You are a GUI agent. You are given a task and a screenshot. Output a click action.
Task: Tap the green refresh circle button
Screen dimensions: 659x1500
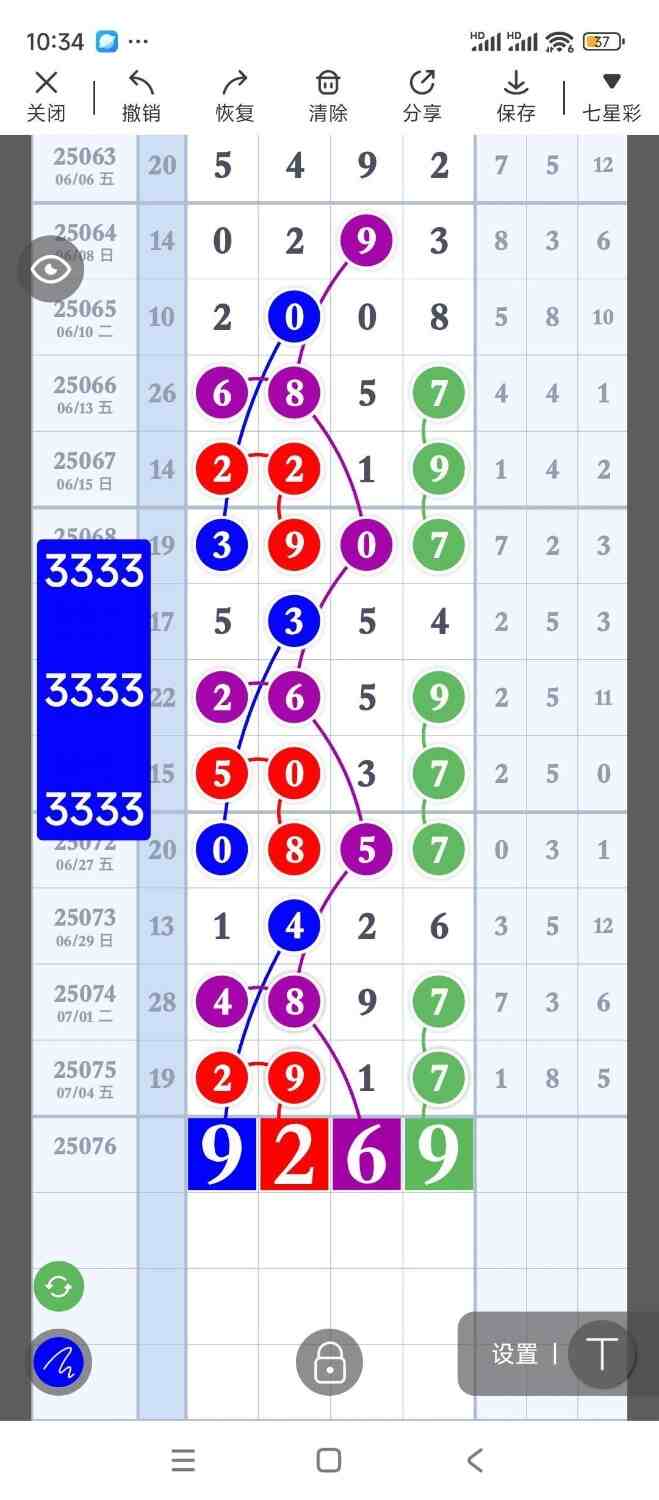click(x=59, y=1286)
